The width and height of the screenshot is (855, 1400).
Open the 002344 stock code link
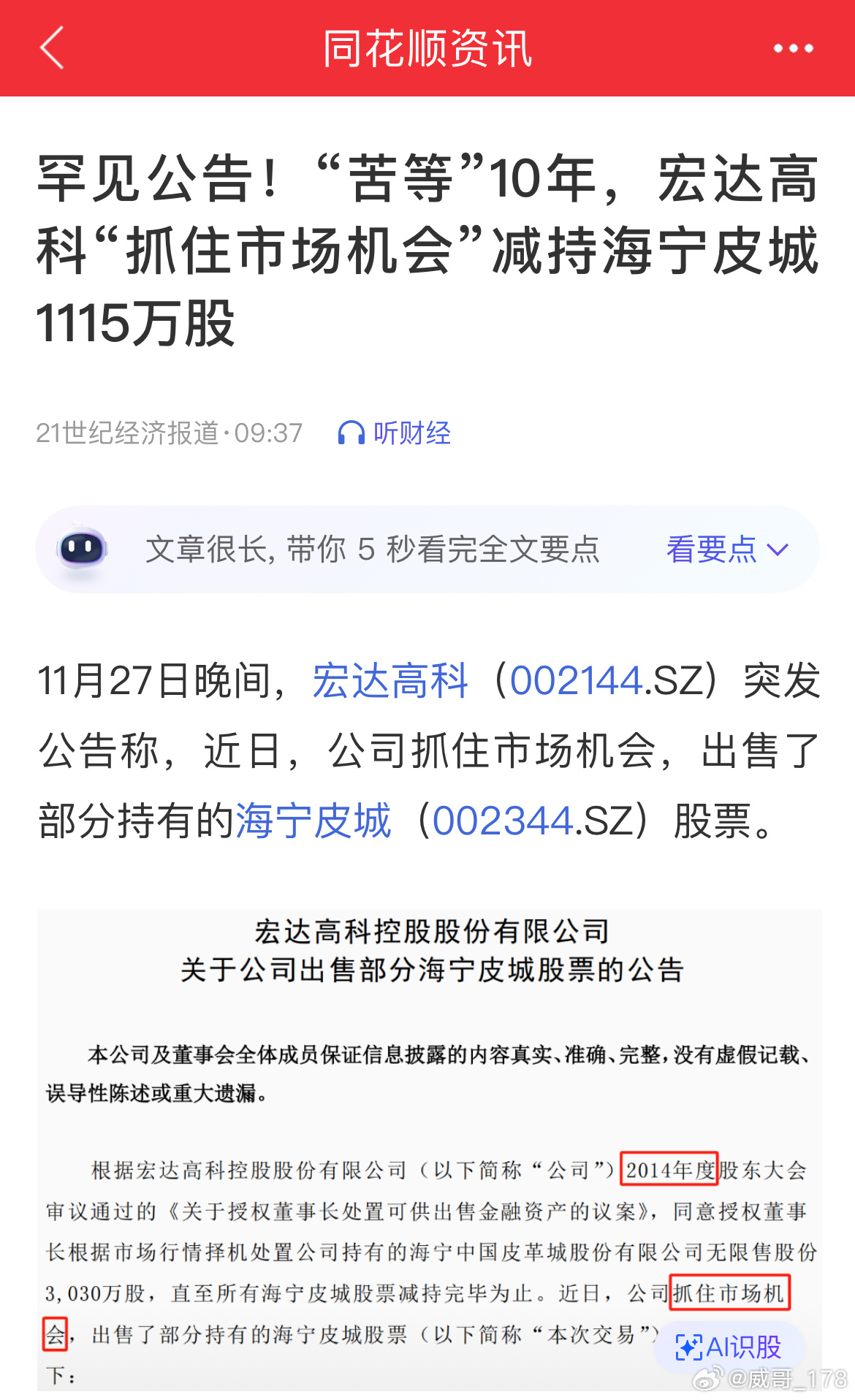point(502,821)
